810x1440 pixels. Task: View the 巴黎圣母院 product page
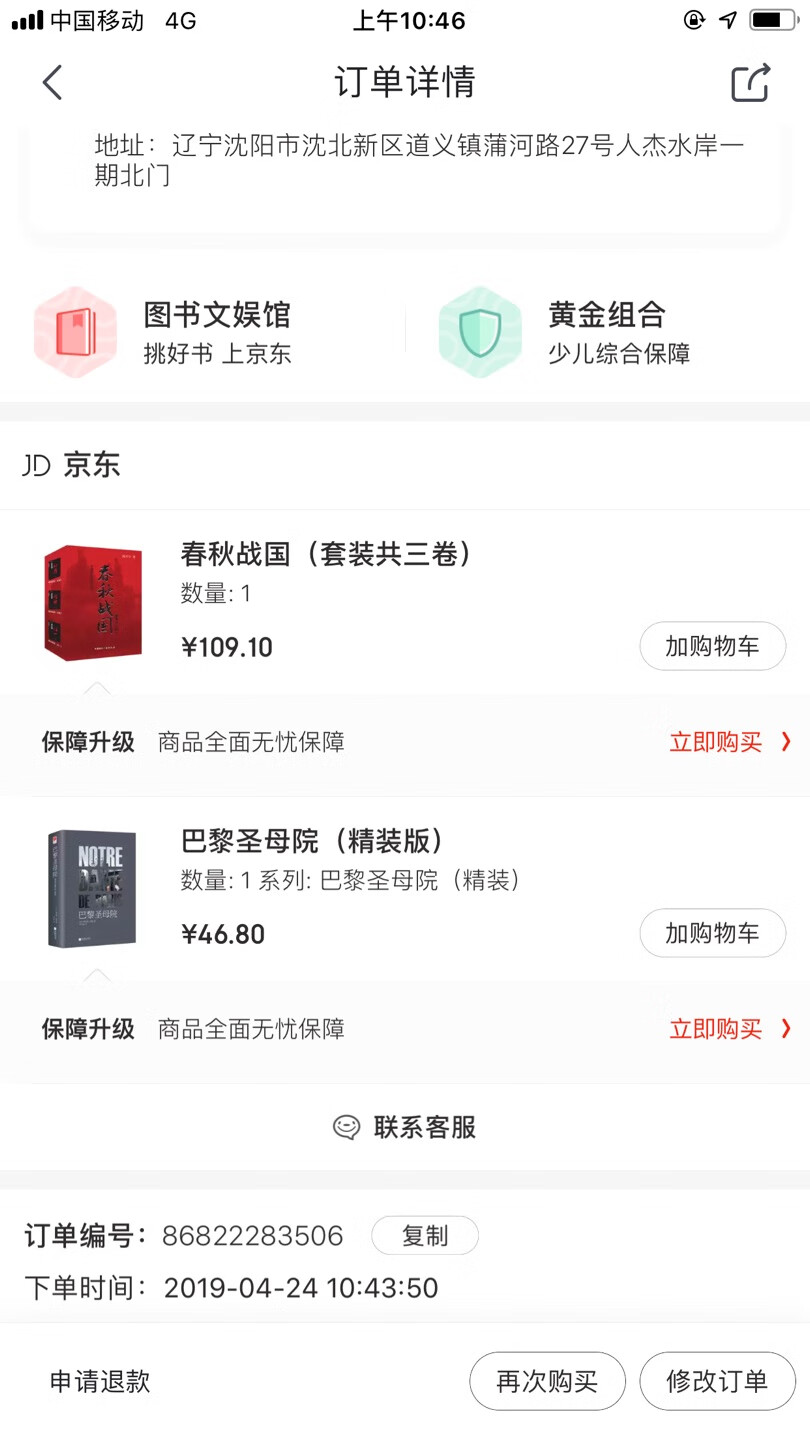pos(312,841)
